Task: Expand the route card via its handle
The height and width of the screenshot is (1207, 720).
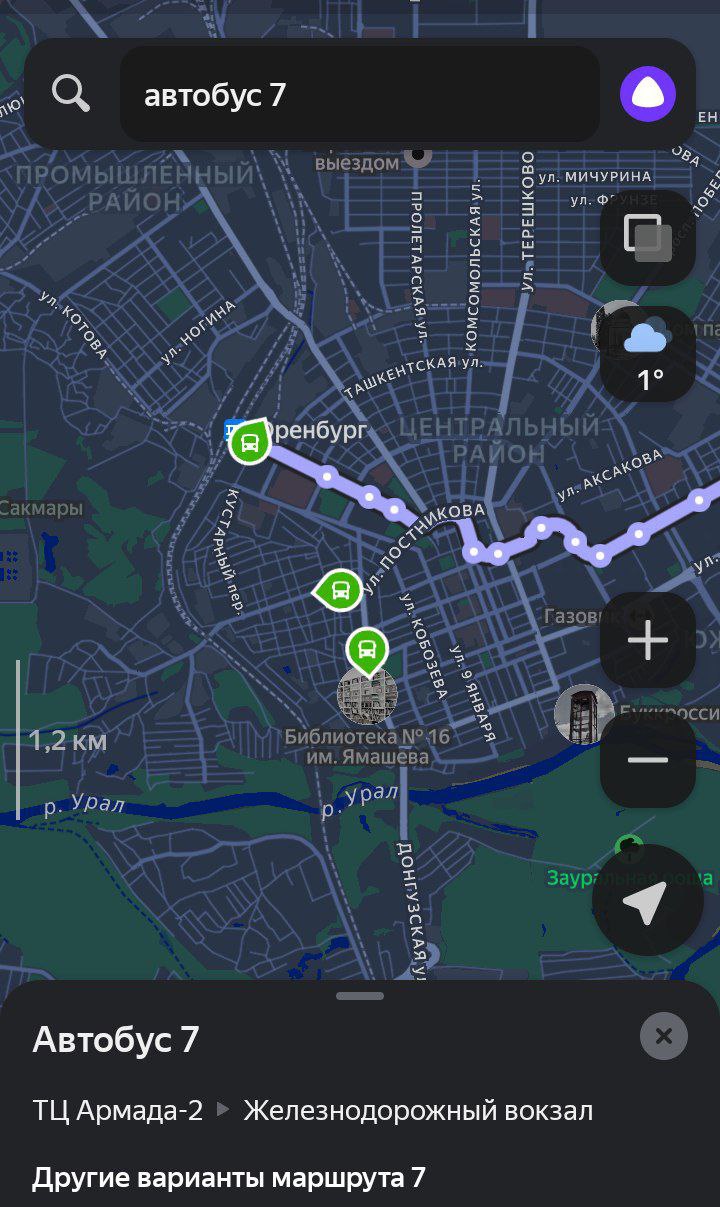Action: pyautogui.click(x=360, y=996)
